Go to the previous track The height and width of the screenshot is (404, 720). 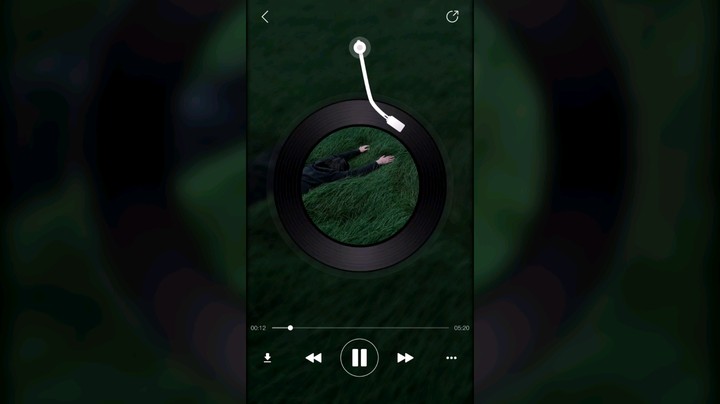pyautogui.click(x=313, y=357)
